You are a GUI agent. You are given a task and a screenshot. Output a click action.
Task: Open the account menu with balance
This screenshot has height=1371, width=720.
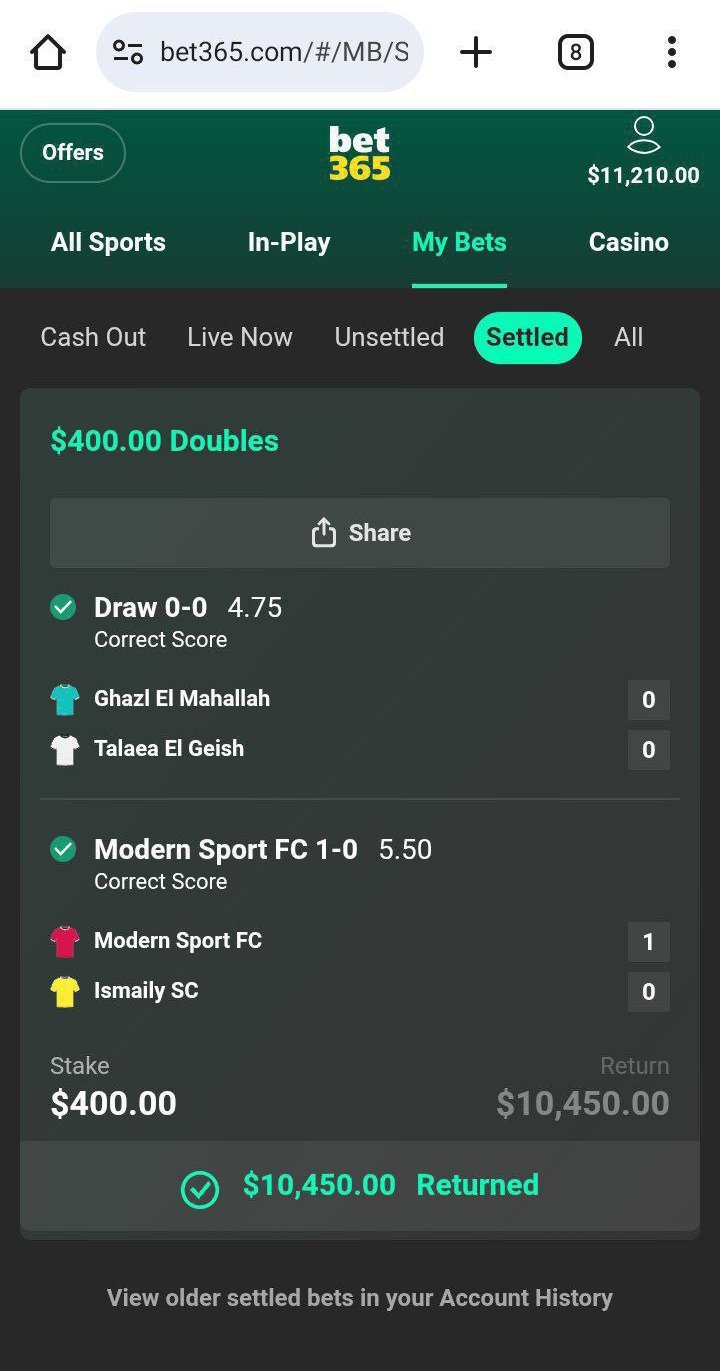coord(643,152)
